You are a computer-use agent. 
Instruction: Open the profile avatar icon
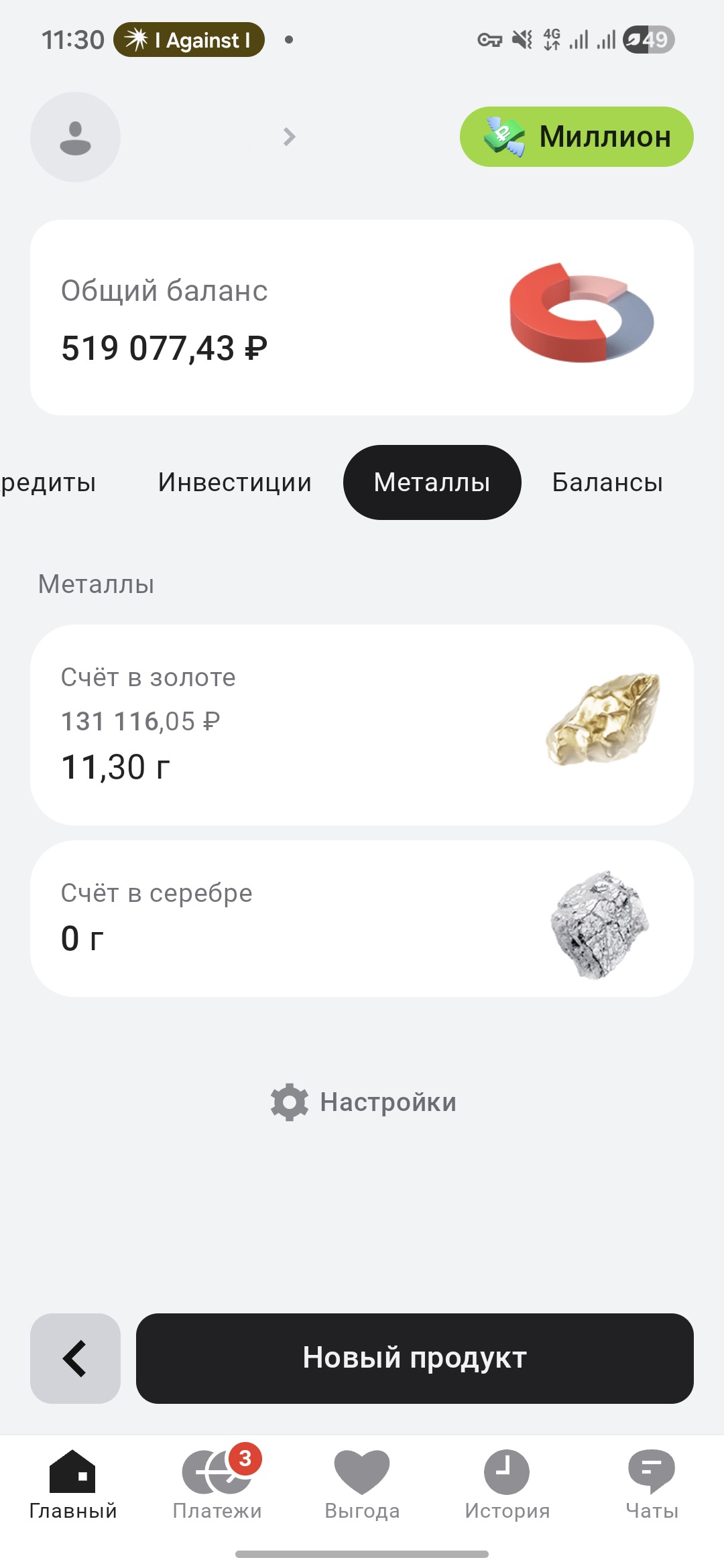[75, 137]
